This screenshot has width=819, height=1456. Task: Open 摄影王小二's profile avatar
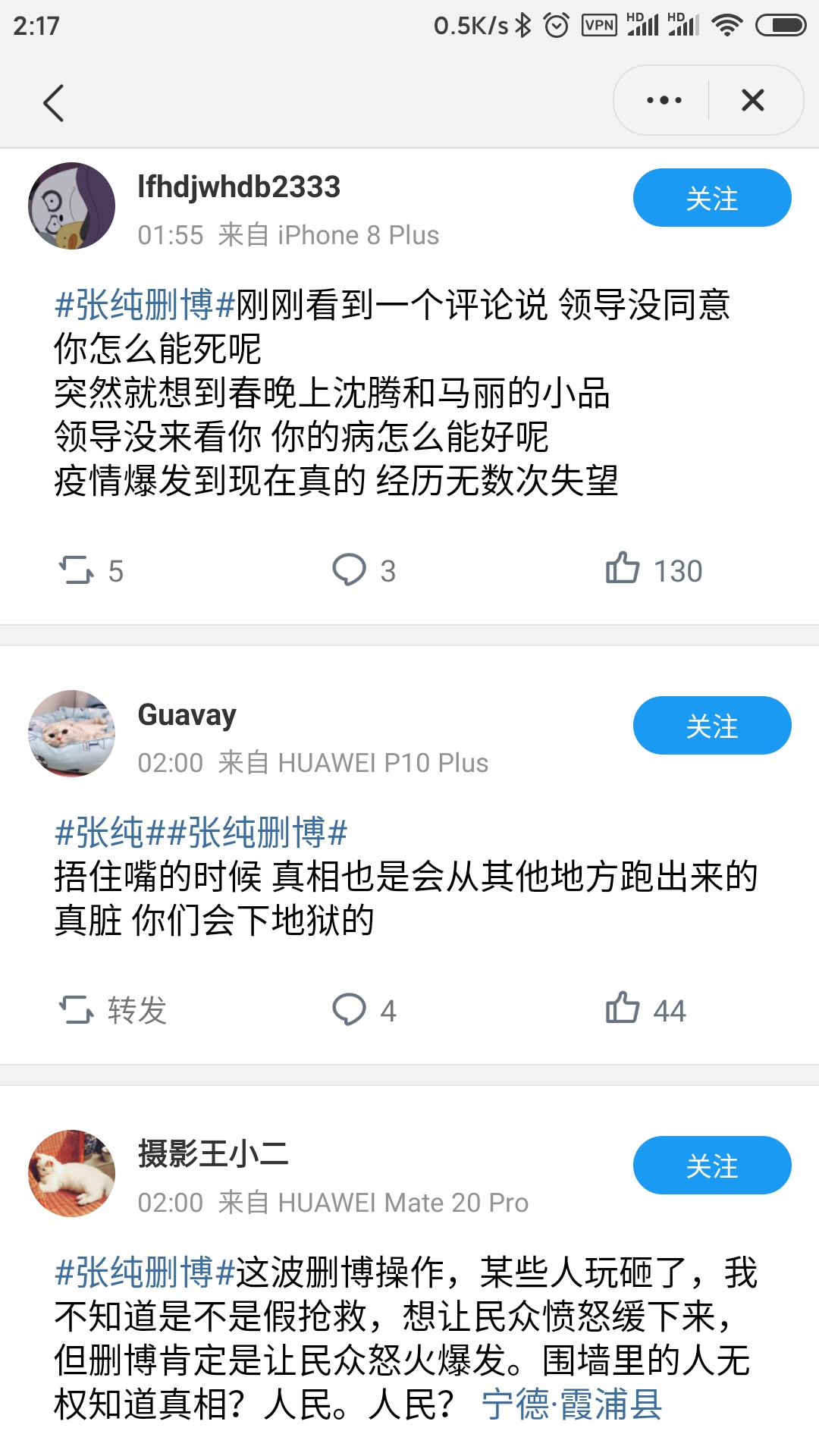pos(72,1173)
